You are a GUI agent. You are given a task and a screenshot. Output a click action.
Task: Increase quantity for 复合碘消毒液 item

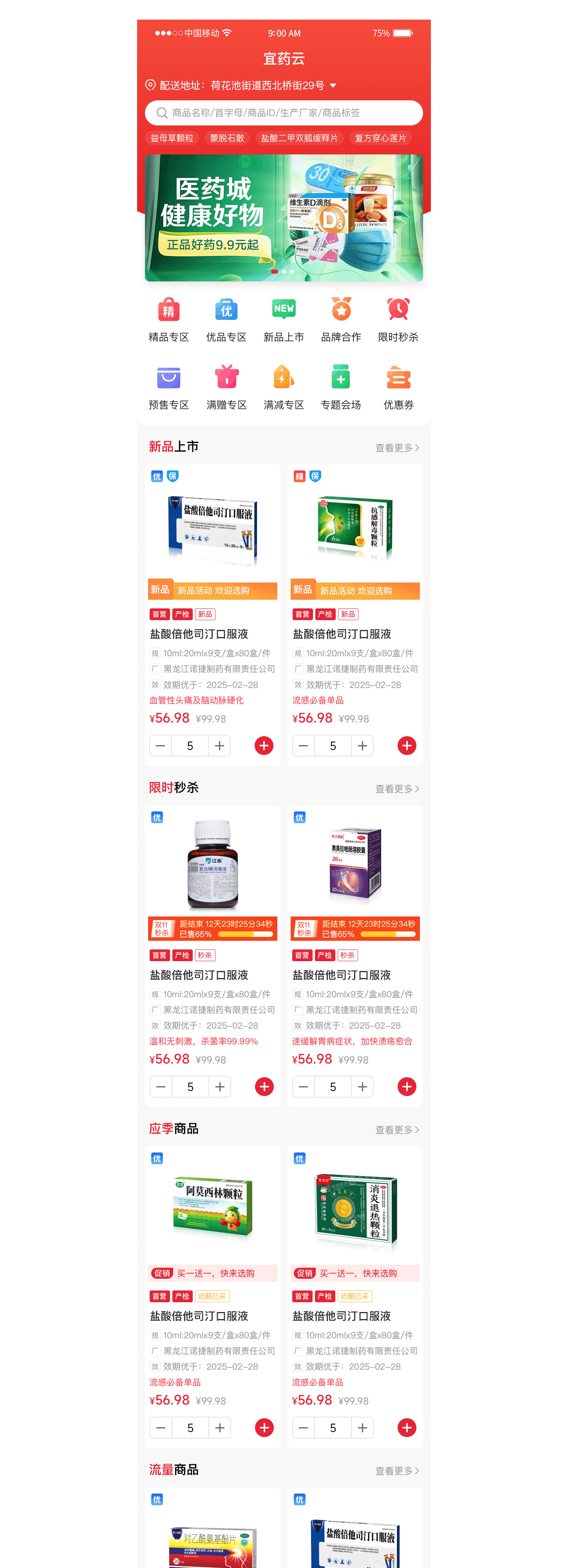[219, 1087]
